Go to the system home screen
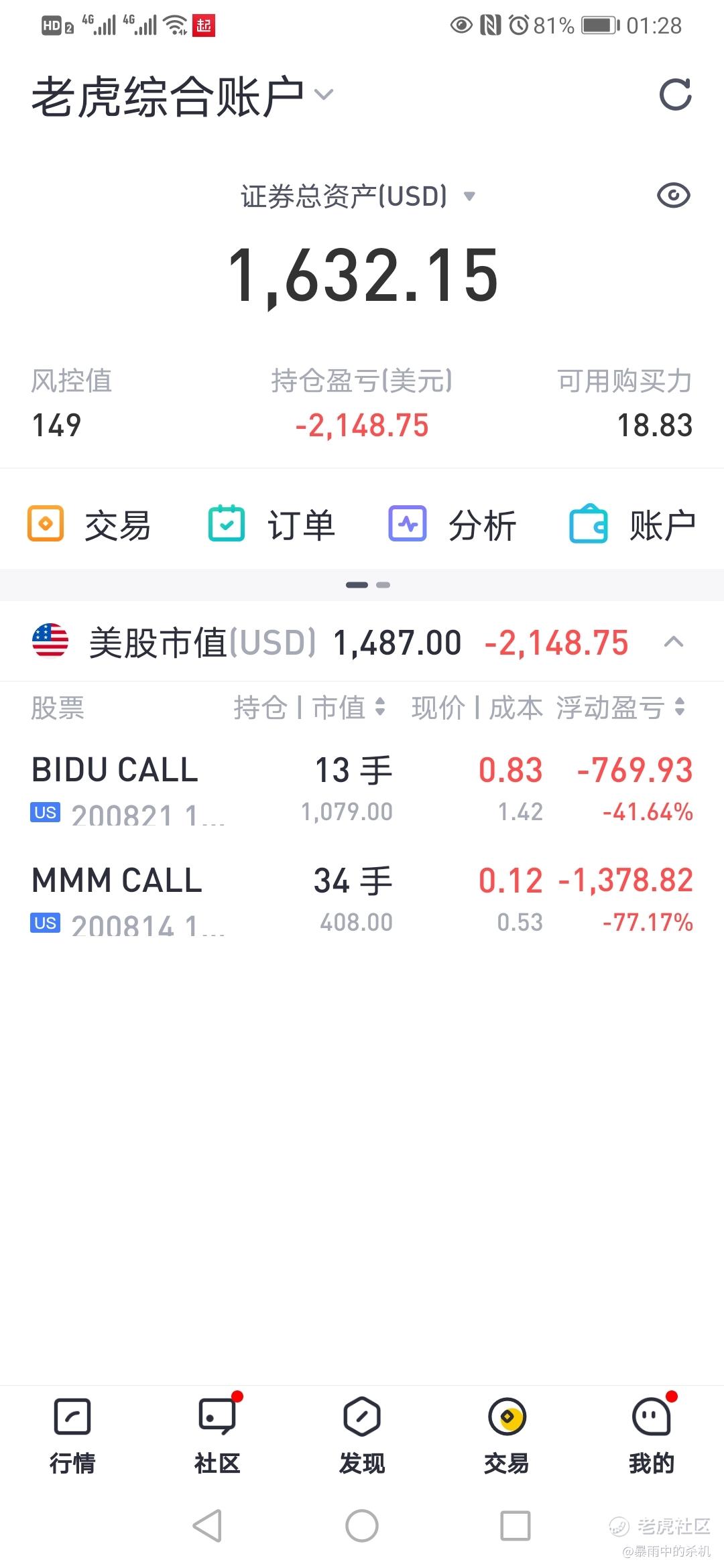Screen dimensions: 724x1568 click(x=362, y=1526)
